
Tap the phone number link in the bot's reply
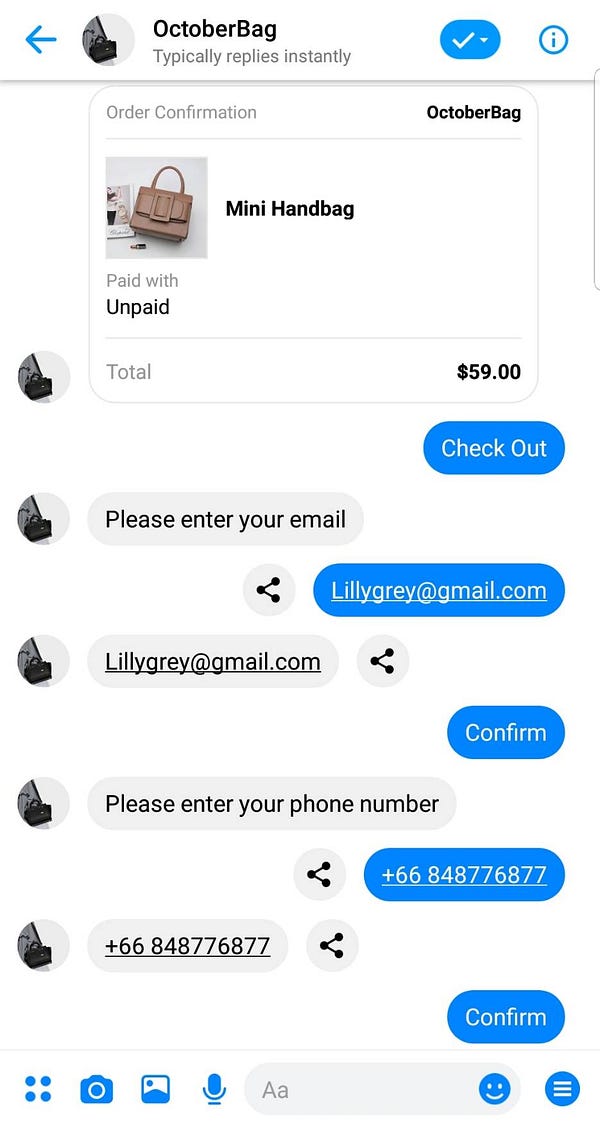[187, 946]
